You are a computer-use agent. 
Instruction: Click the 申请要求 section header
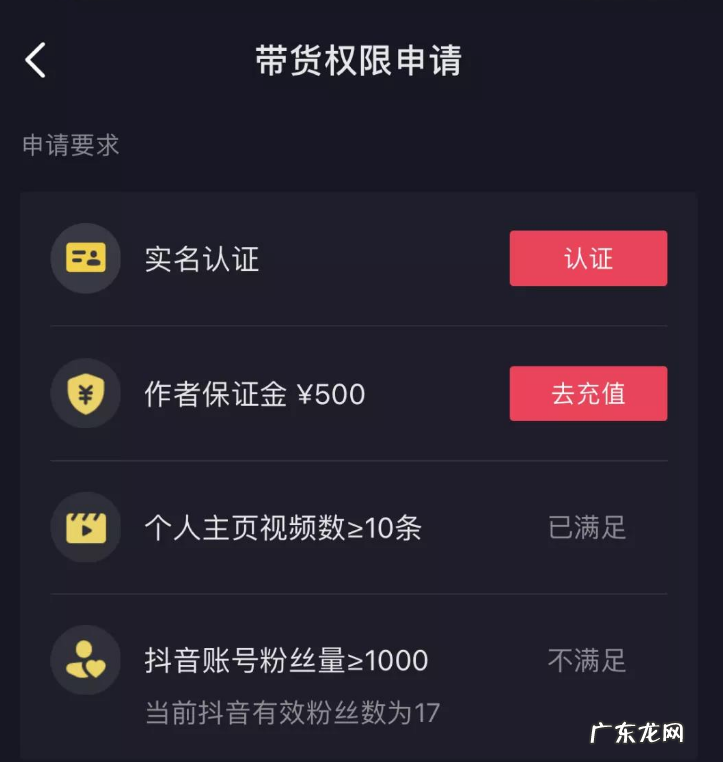[x=70, y=145]
